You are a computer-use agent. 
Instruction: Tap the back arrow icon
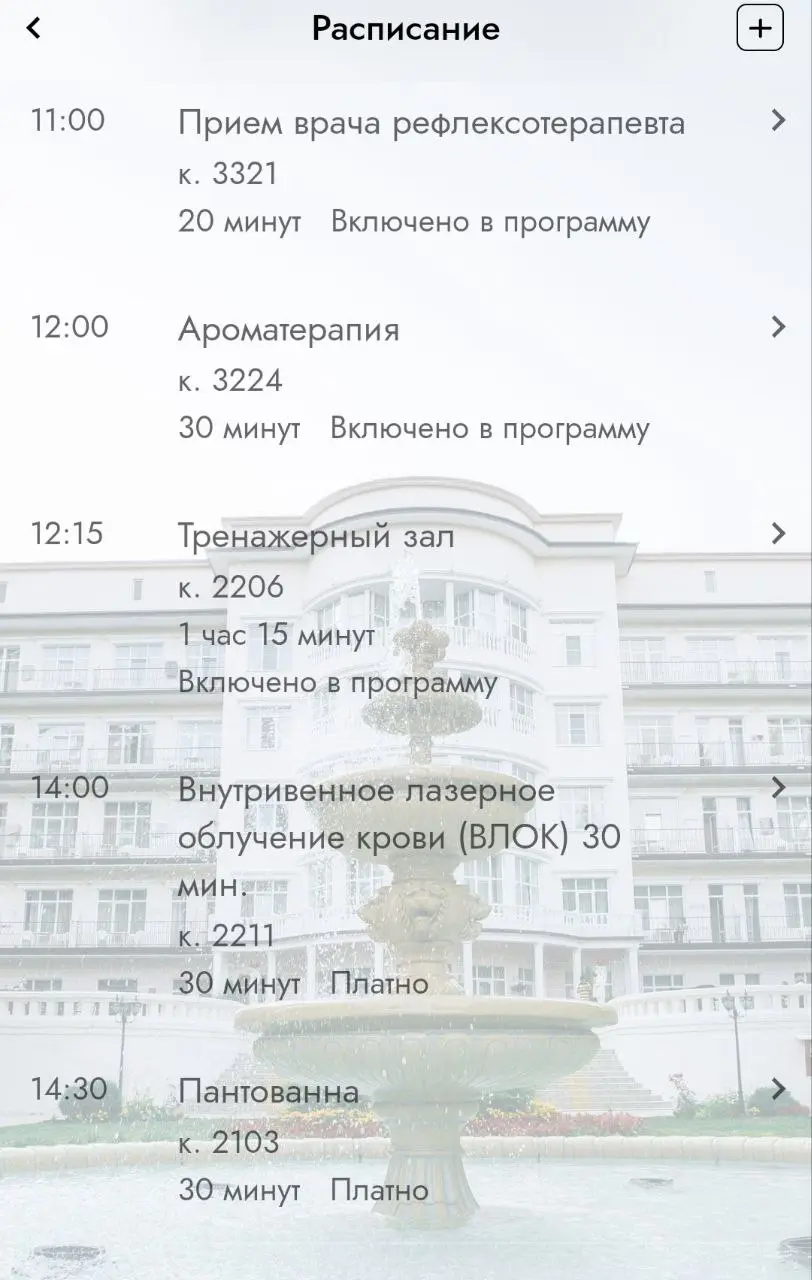(33, 27)
